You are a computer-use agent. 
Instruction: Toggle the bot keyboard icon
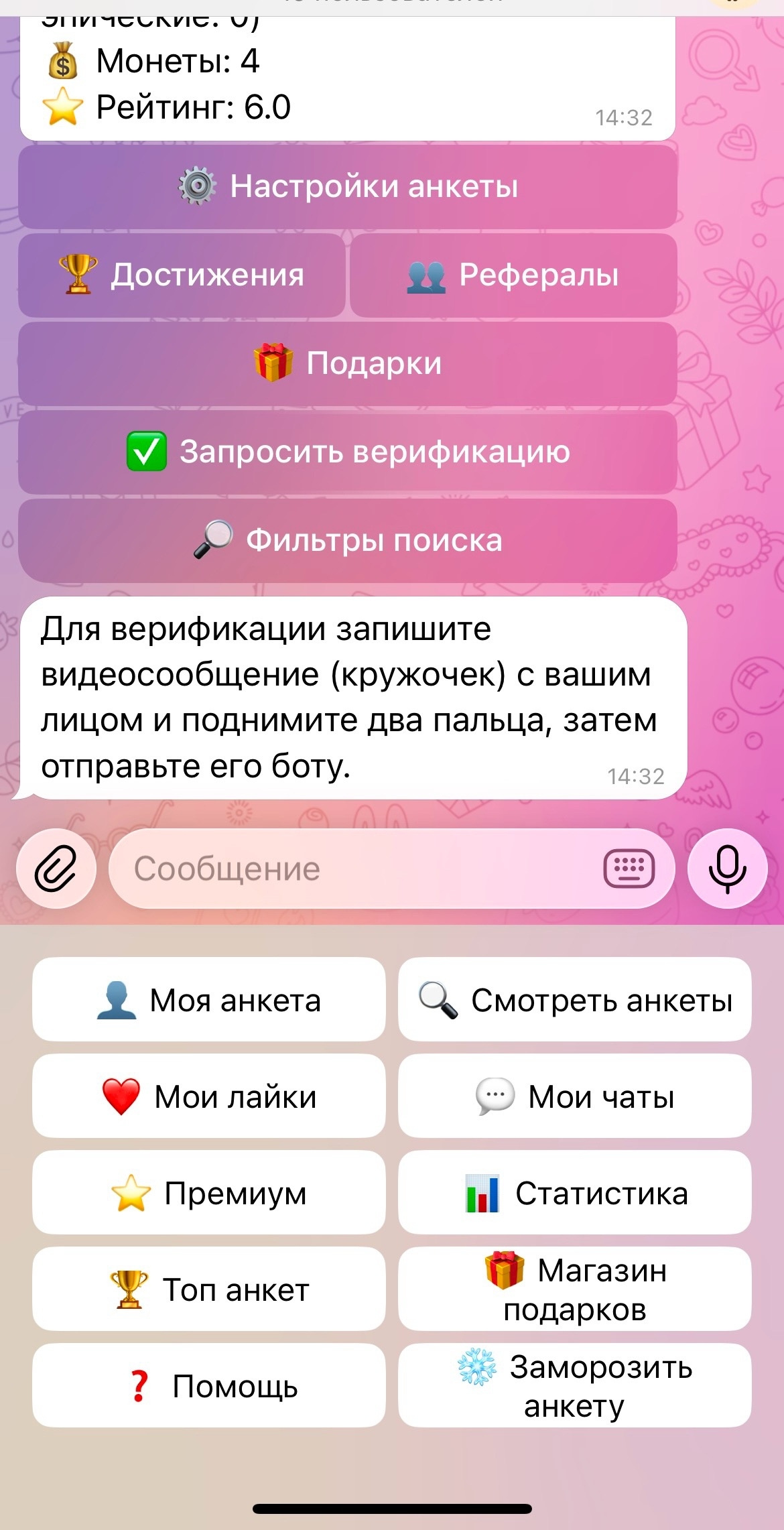[629, 869]
